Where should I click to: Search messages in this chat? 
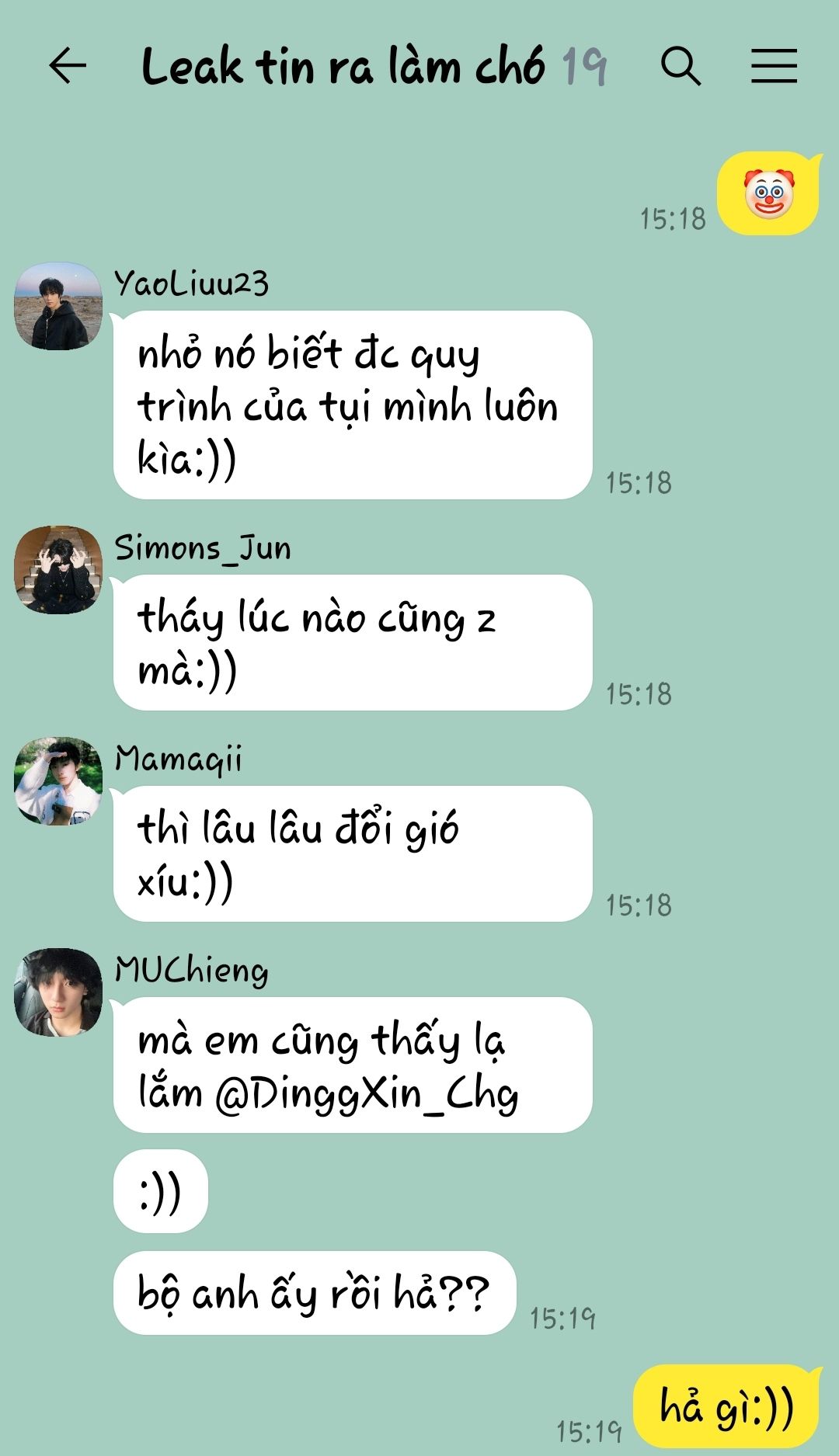(x=681, y=65)
